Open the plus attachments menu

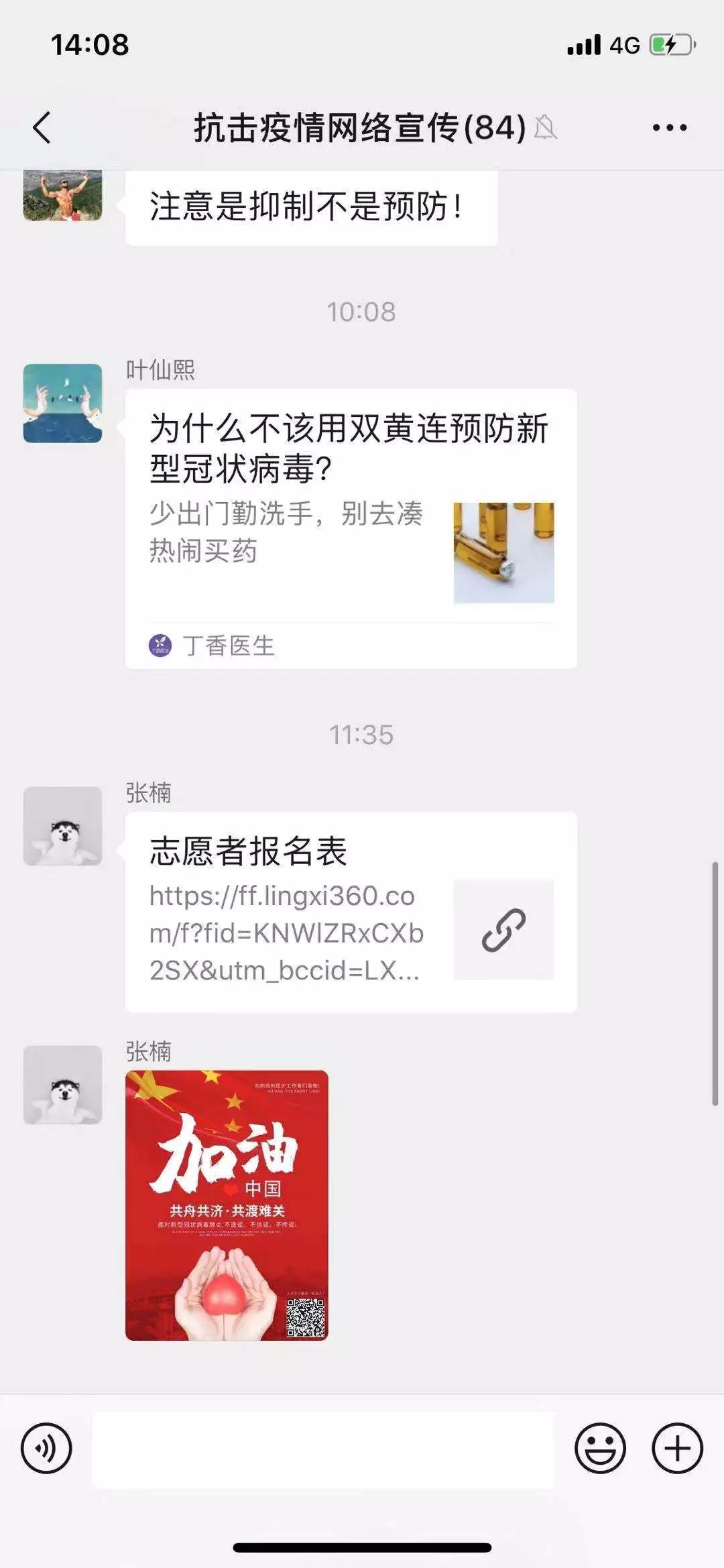[677, 1448]
